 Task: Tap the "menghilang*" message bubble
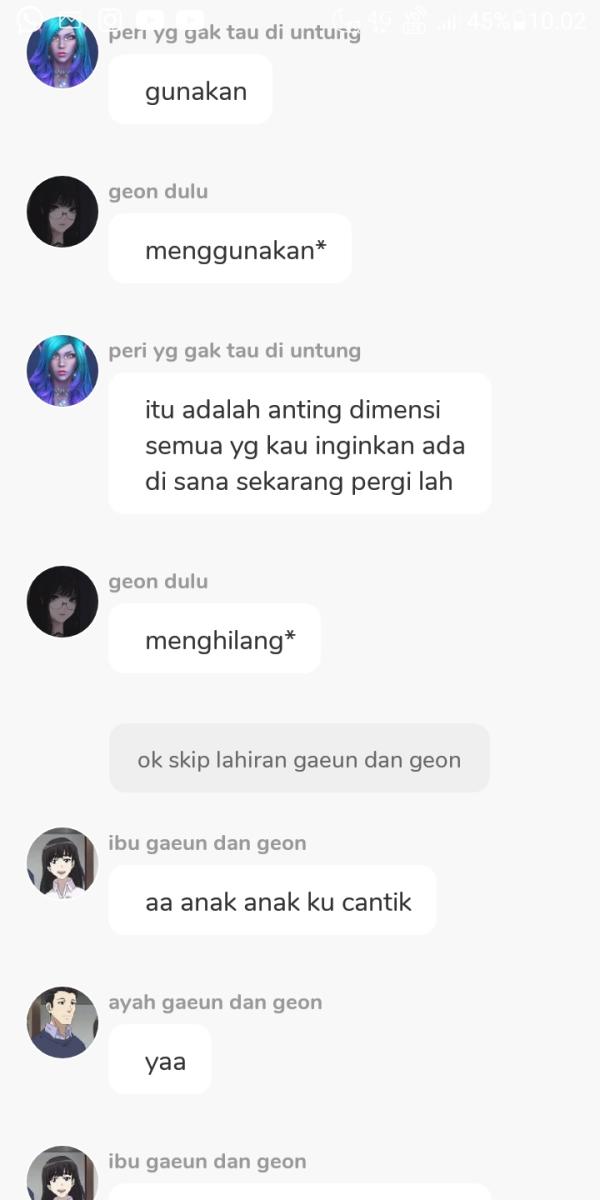214,639
